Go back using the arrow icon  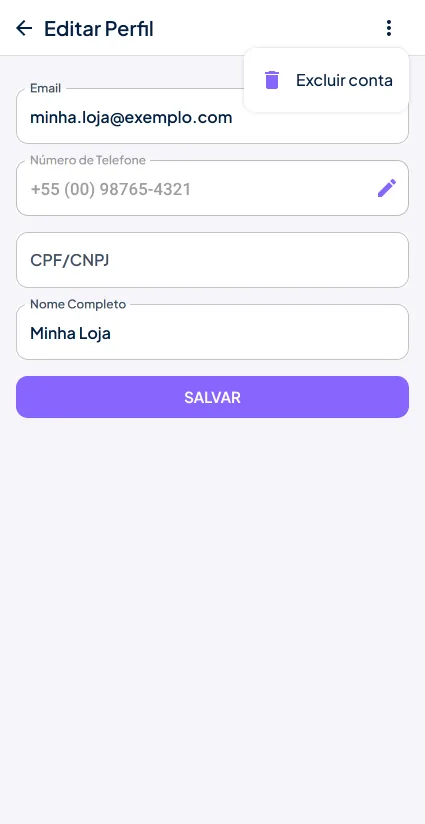pyautogui.click(x=24, y=28)
